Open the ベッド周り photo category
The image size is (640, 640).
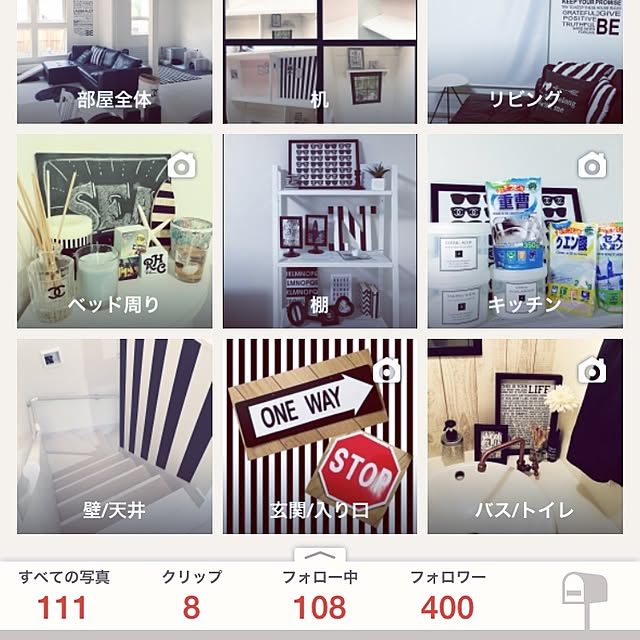coord(114,231)
